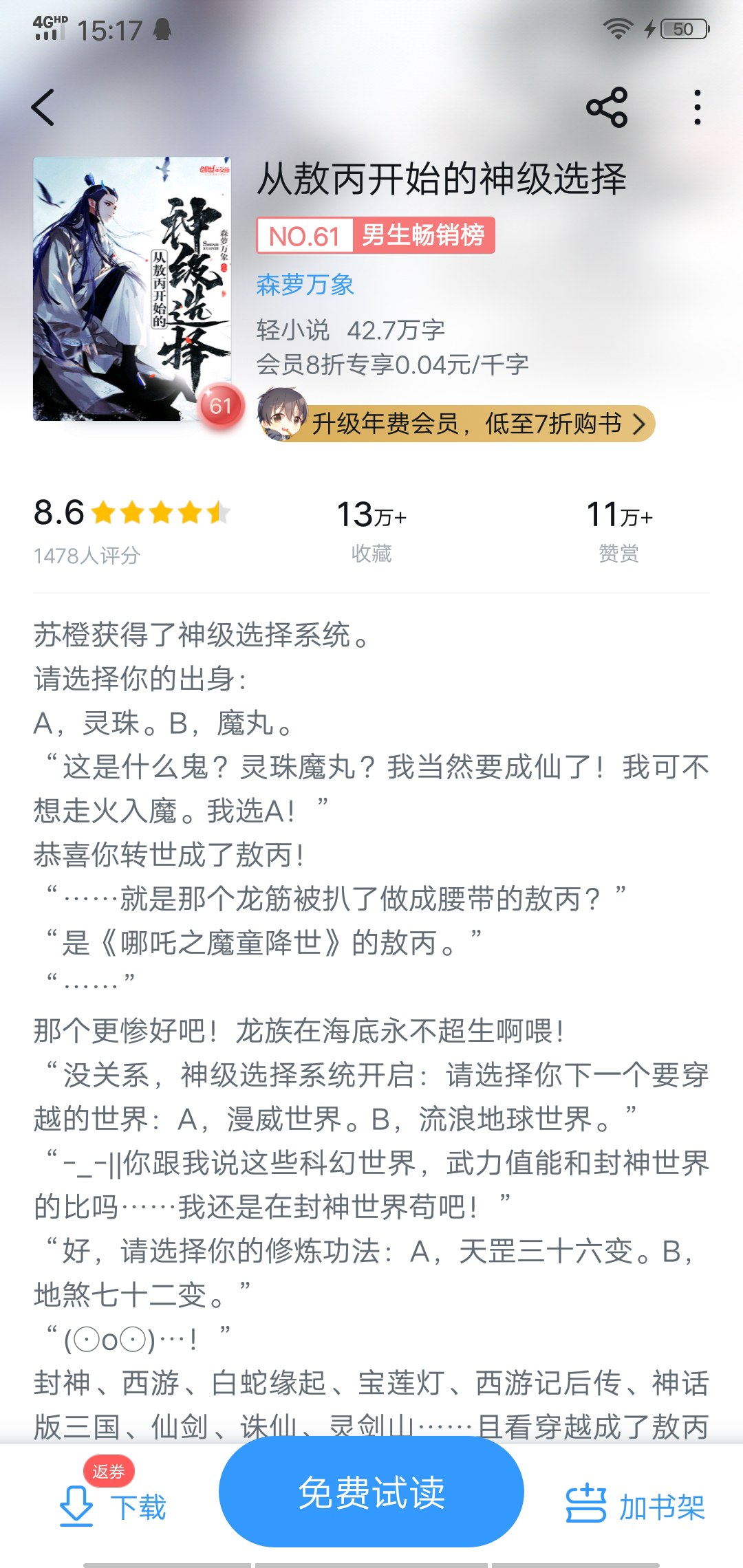Viewport: 743px width, 1568px height.
Task: Open the NO.61 男生畅销榜 ranking badge
Action: [x=376, y=236]
